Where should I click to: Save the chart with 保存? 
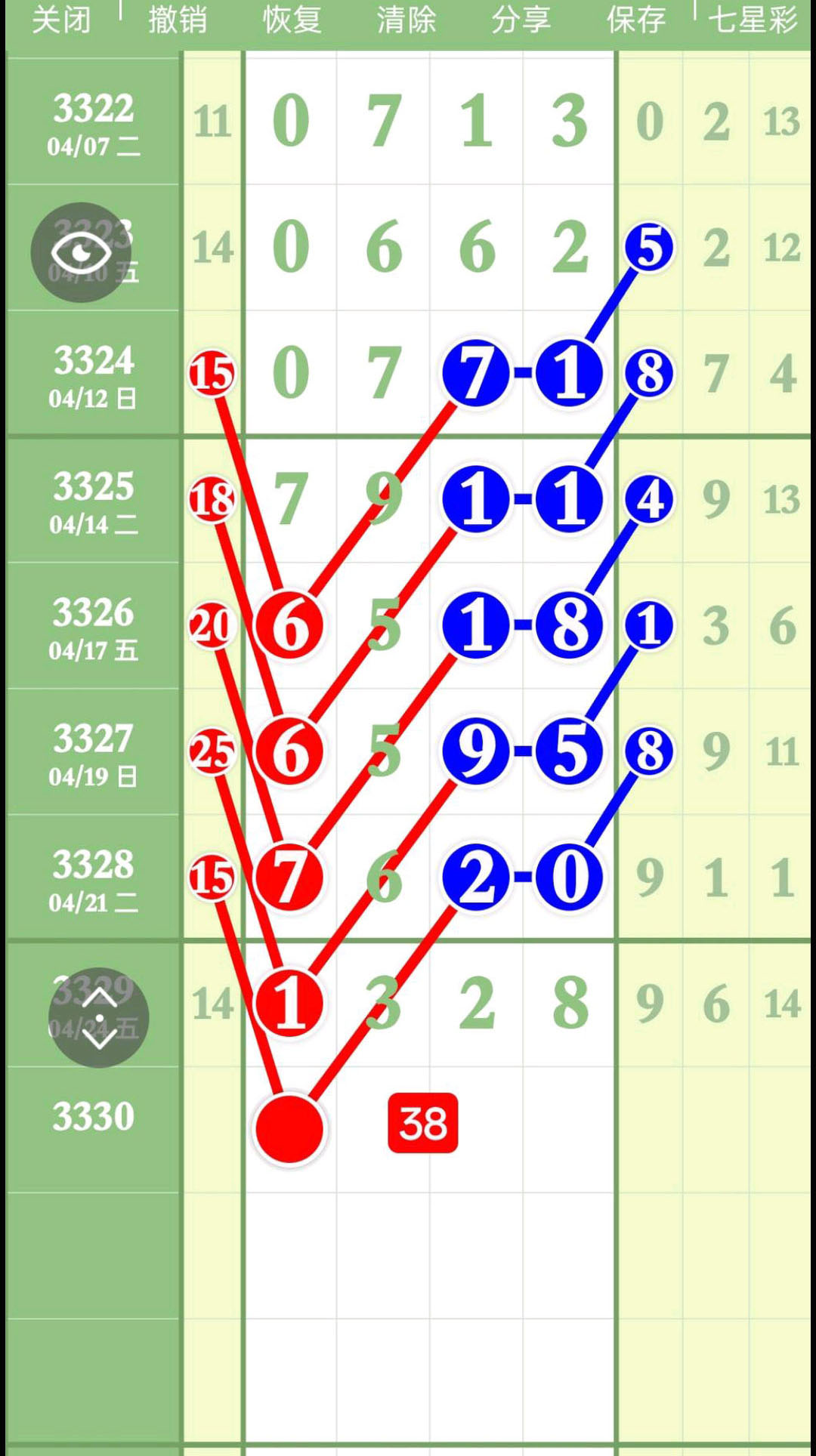coord(636,20)
